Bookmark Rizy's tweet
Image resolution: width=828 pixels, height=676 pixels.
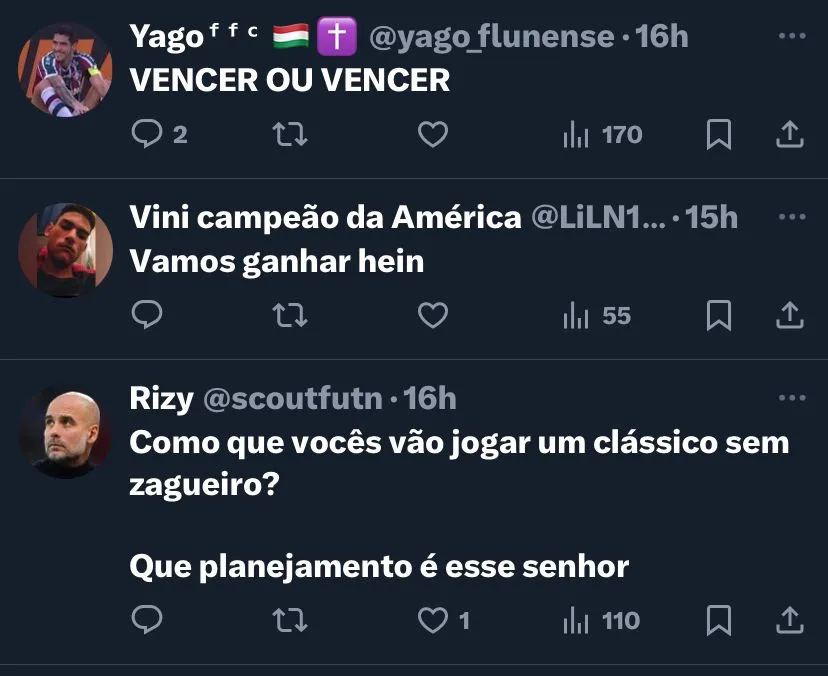click(x=718, y=620)
